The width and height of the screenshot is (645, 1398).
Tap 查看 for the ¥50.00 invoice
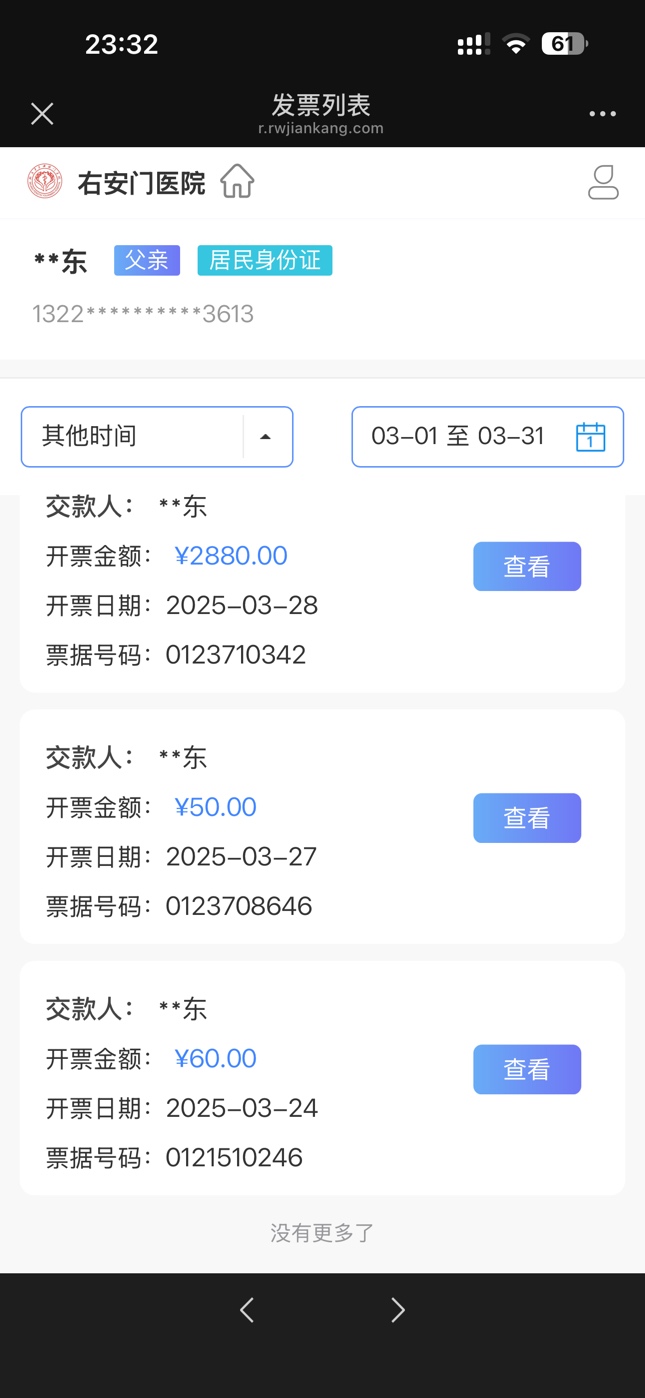tap(526, 818)
